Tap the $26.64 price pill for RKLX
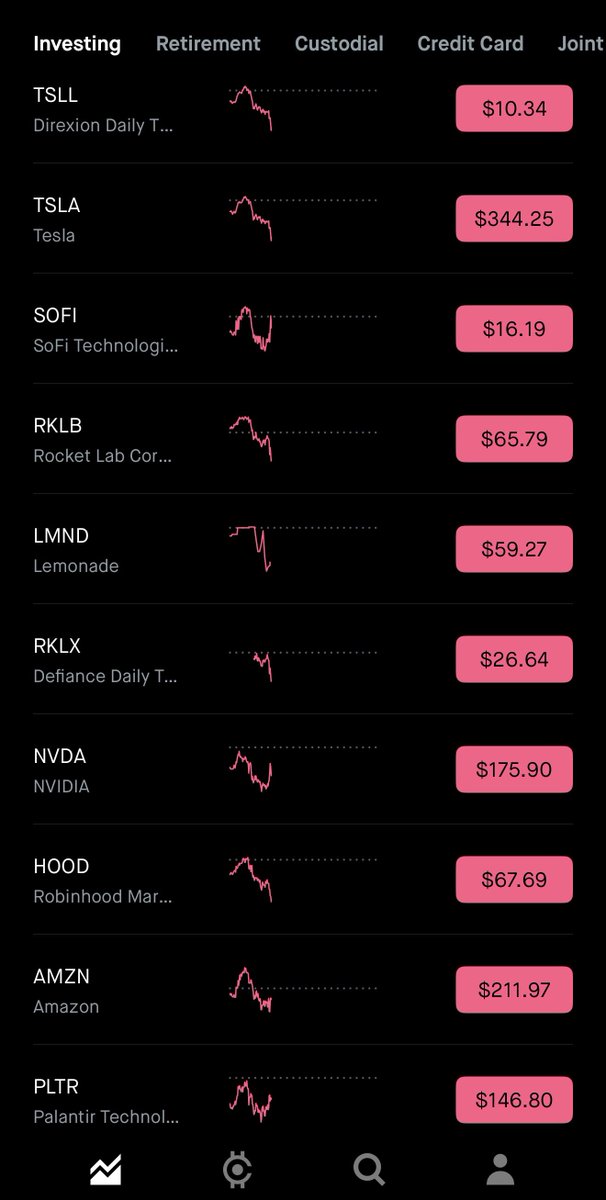The height and width of the screenshot is (1200, 606). pos(514,660)
